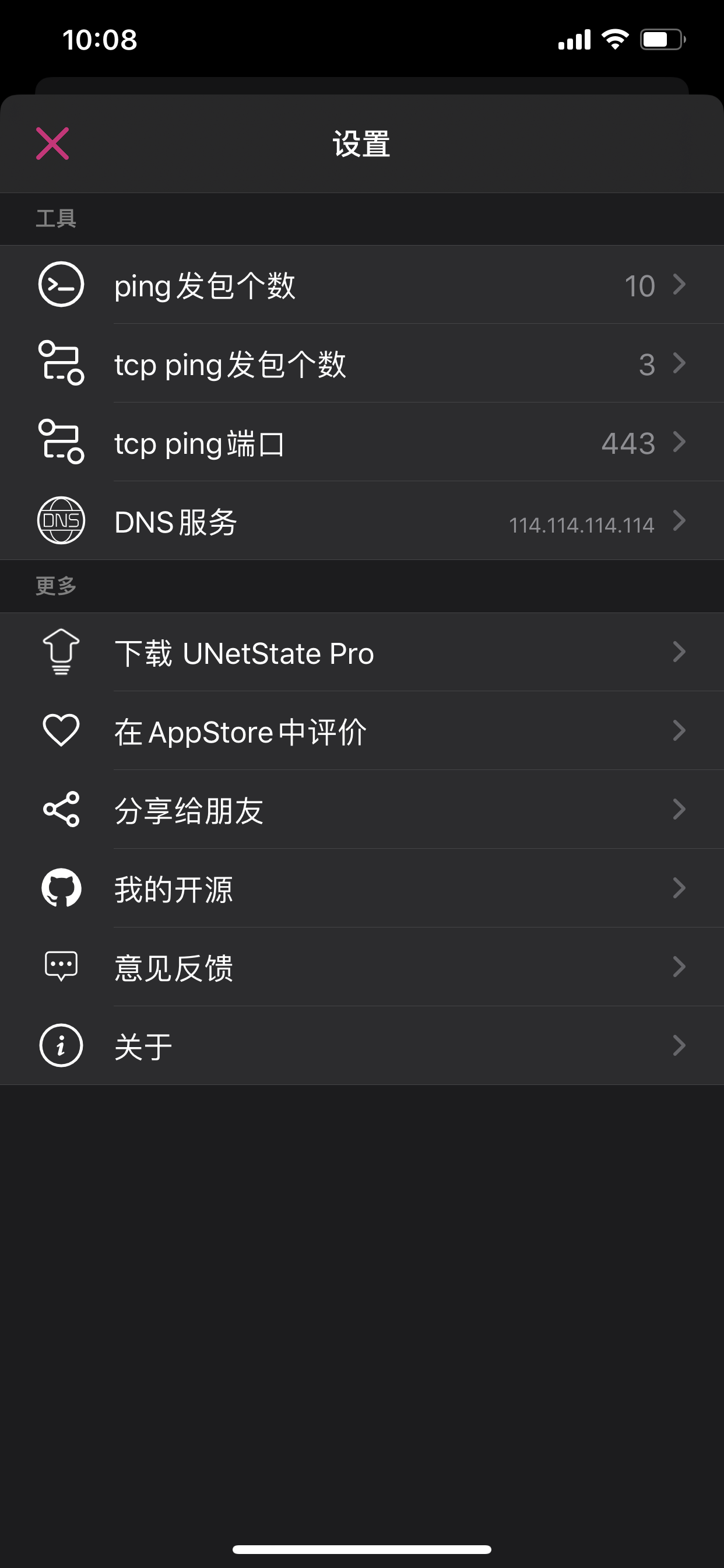Close the 设置 settings sheet
Screen dimensions: 724x1568
coord(52,143)
